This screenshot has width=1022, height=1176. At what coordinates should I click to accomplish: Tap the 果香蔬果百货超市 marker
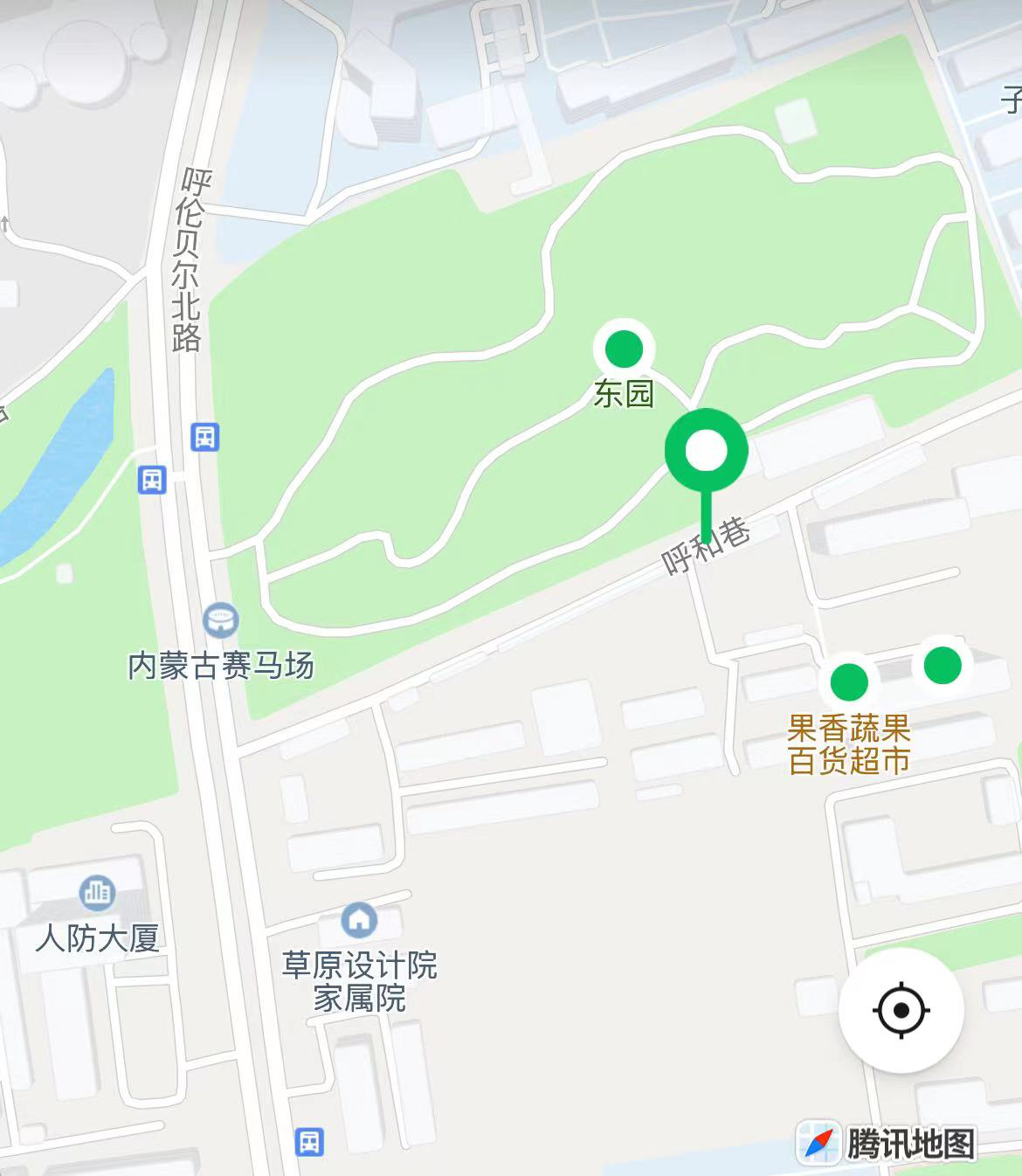[x=848, y=681]
